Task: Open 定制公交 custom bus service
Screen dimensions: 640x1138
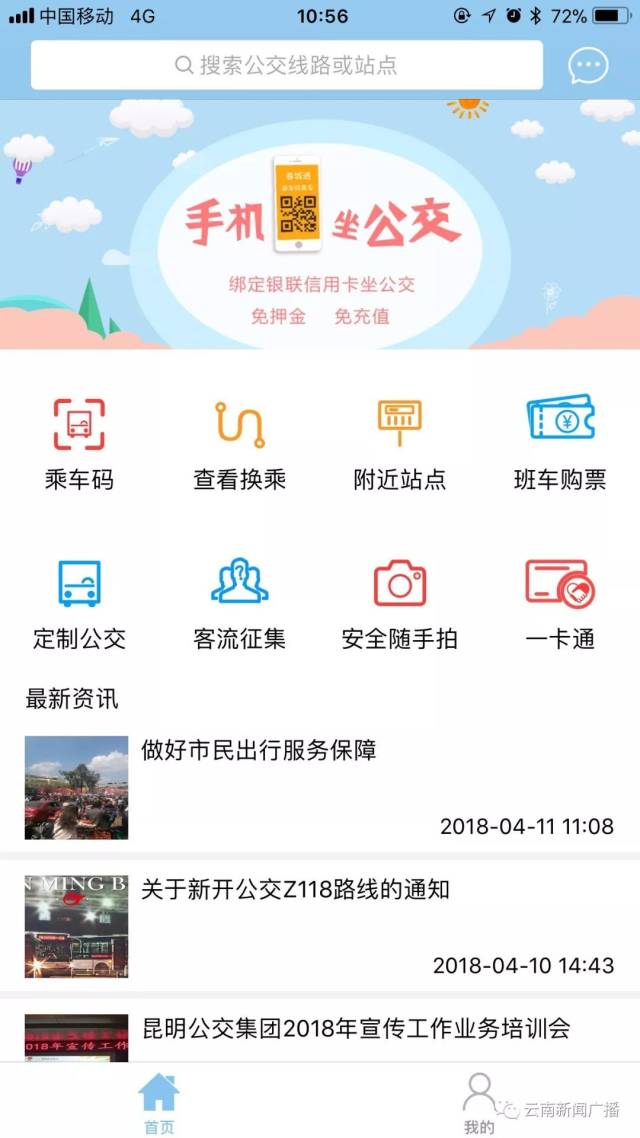Action: point(80,602)
